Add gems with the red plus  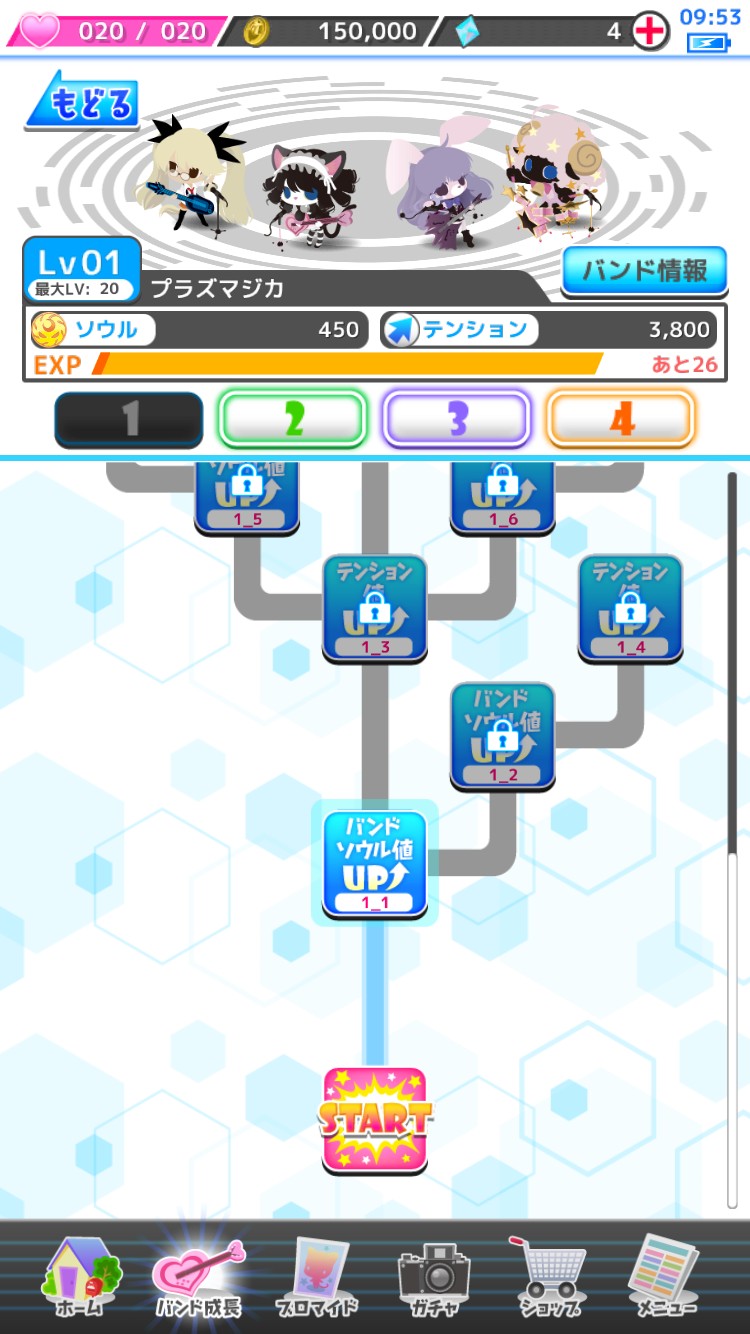click(651, 30)
